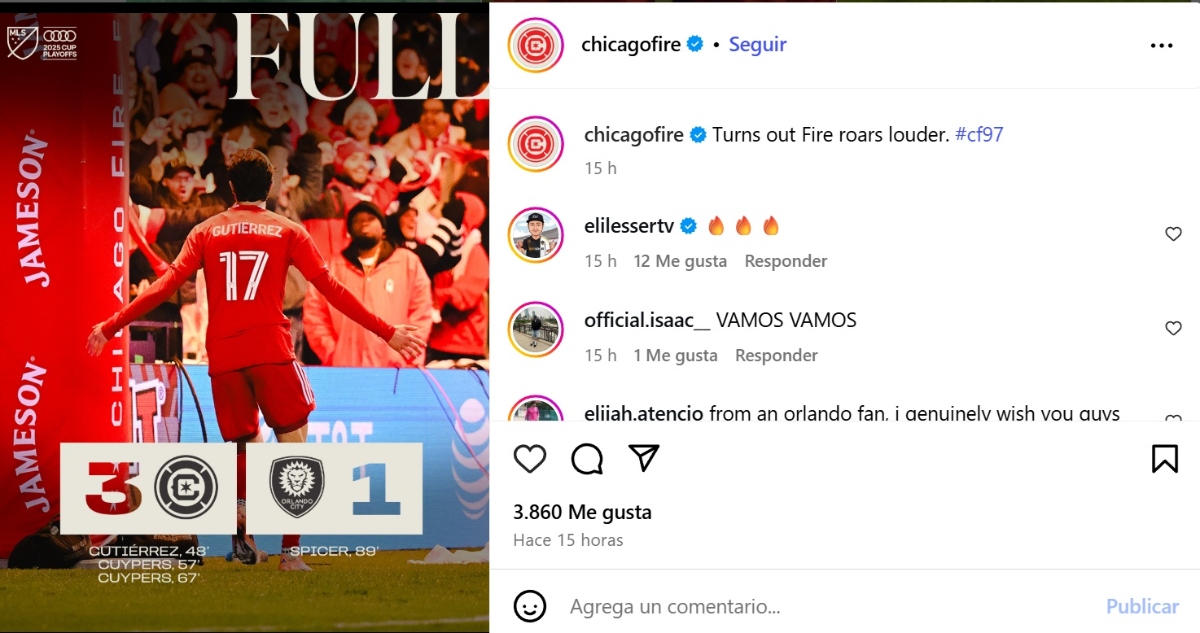Like the post with the heart icon
The image size is (1200, 633).
coord(530,459)
